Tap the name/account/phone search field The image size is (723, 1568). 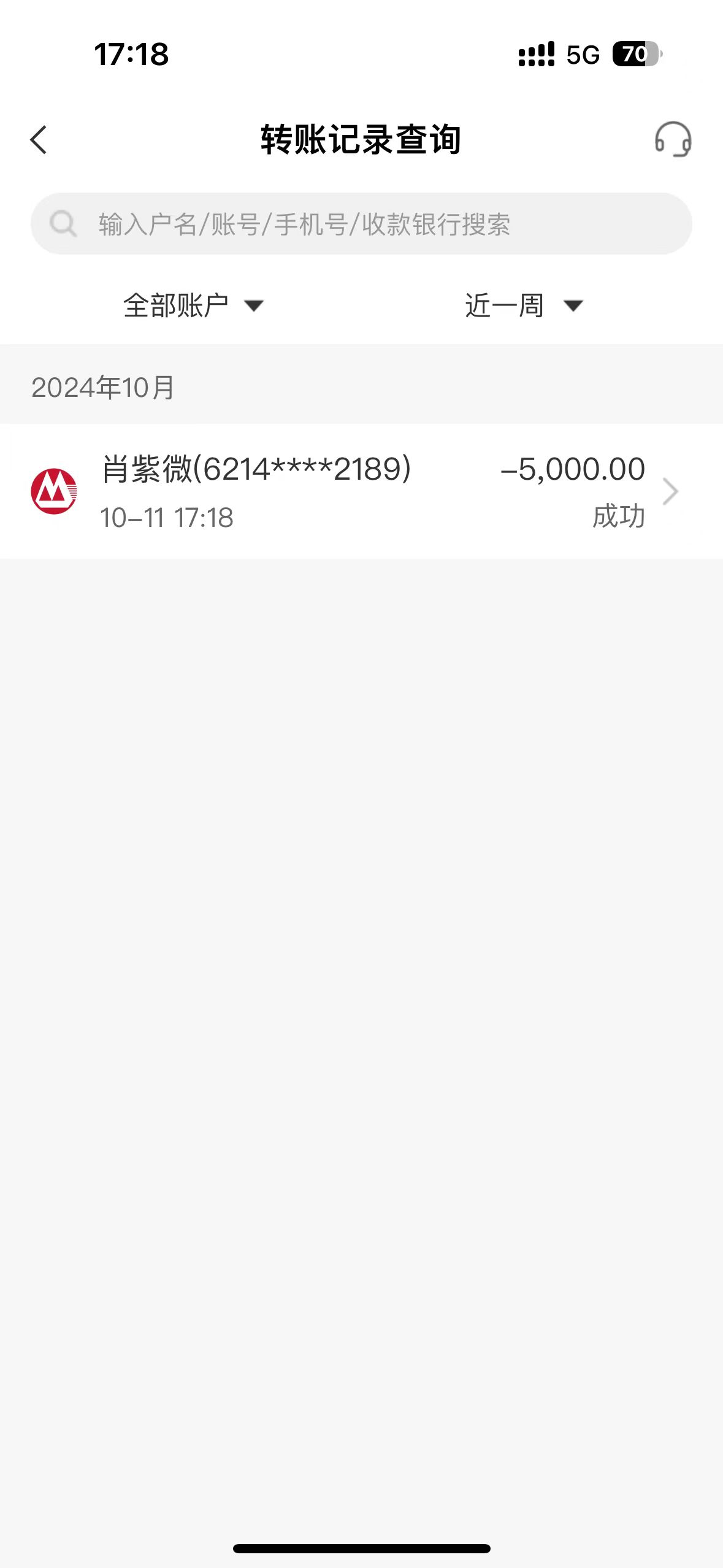tap(361, 224)
